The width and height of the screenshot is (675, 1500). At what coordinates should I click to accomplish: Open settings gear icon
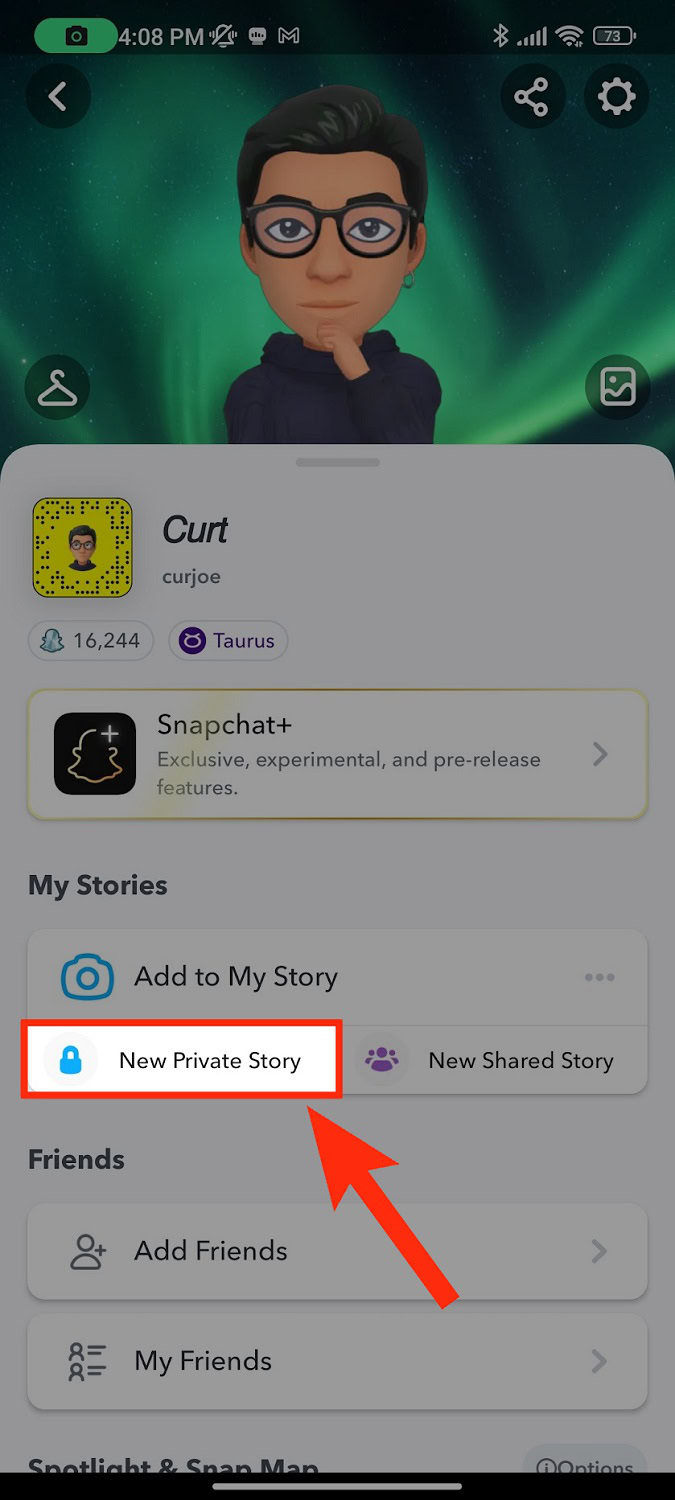pyautogui.click(x=616, y=97)
